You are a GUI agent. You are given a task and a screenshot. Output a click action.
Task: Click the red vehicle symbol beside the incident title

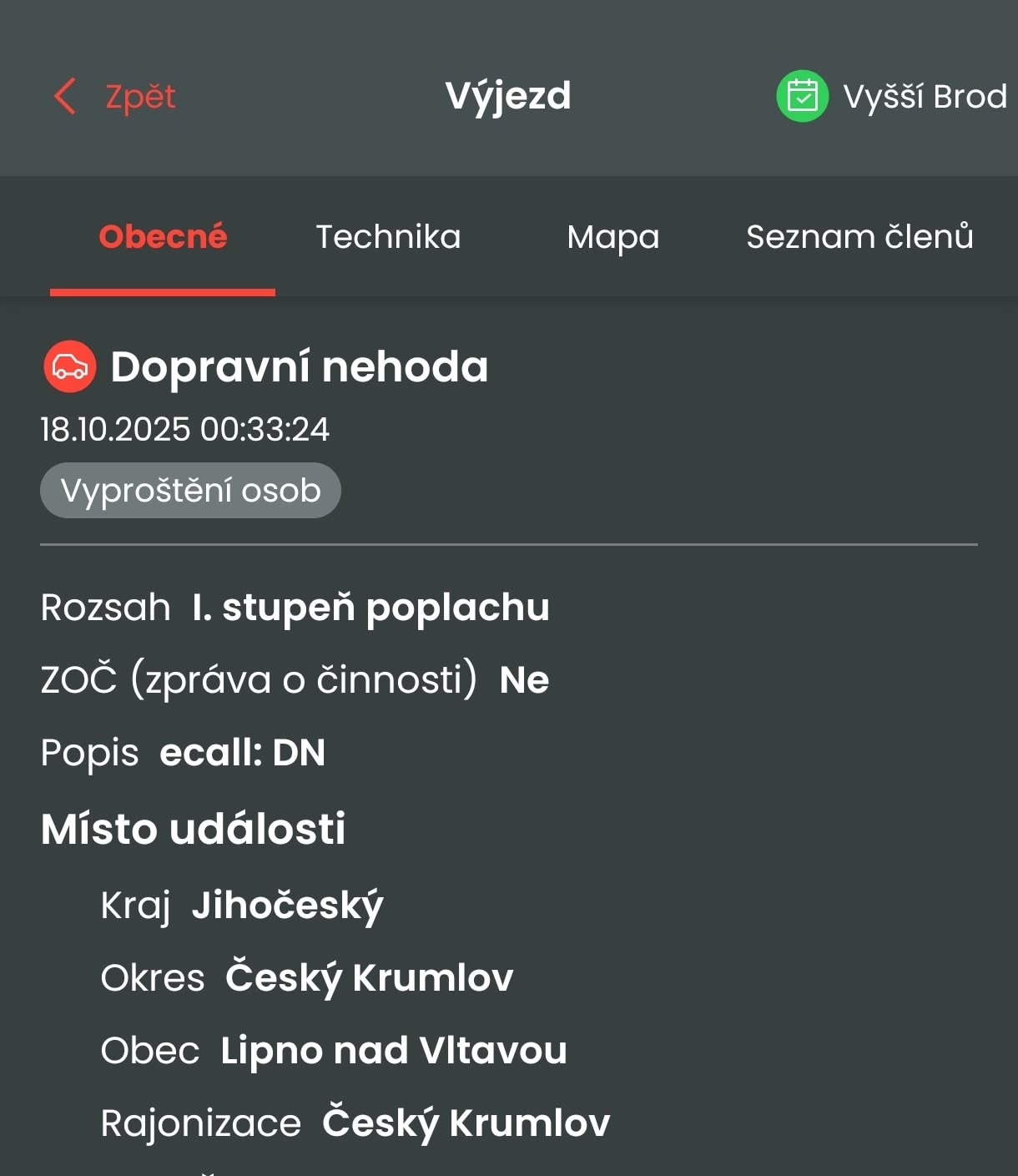click(x=69, y=367)
